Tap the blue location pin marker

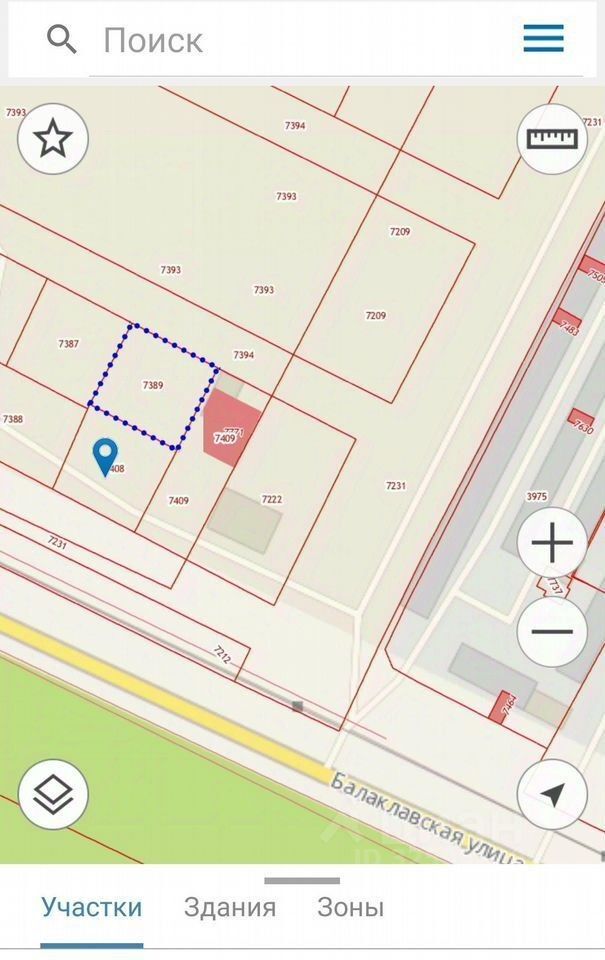pyautogui.click(x=105, y=457)
